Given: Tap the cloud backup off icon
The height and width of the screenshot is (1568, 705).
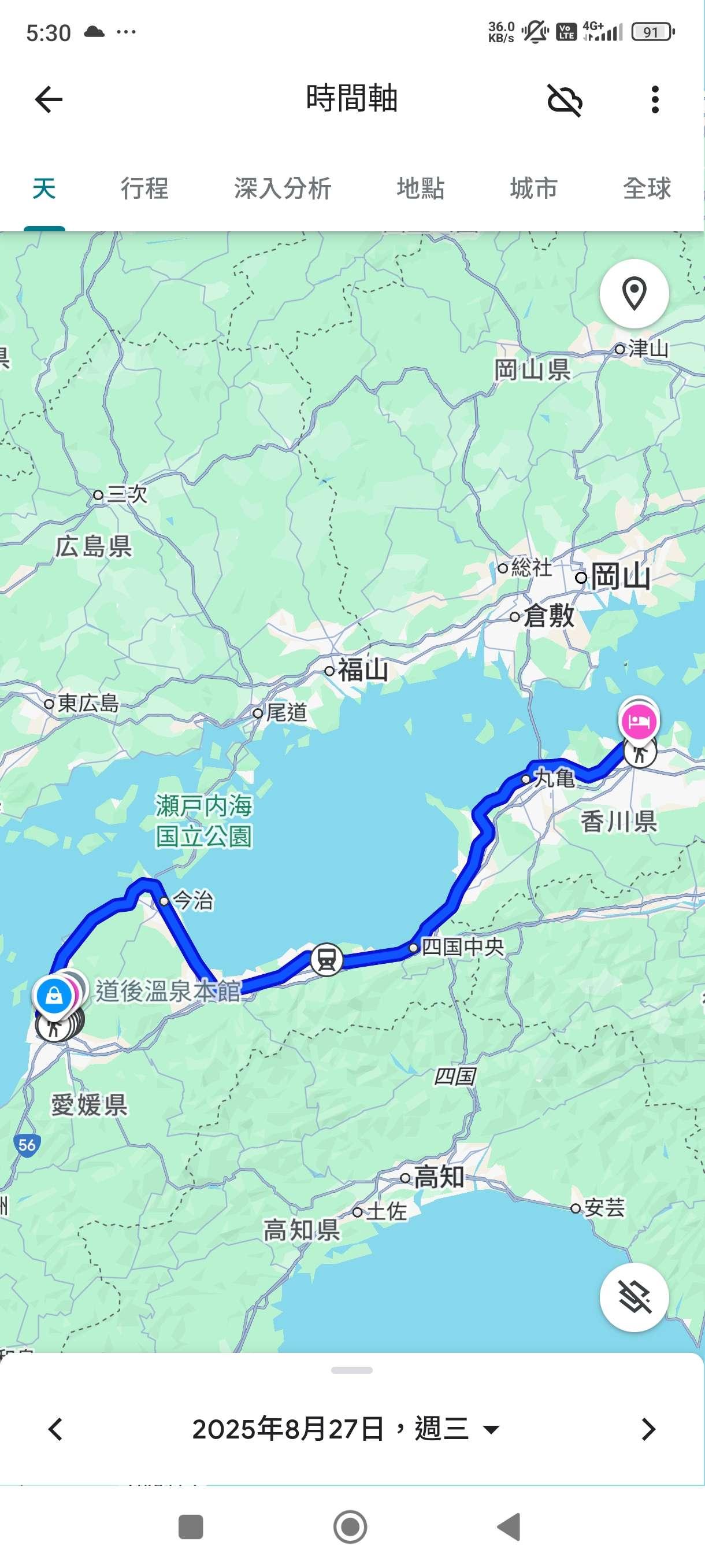Looking at the screenshot, I should click(x=565, y=99).
